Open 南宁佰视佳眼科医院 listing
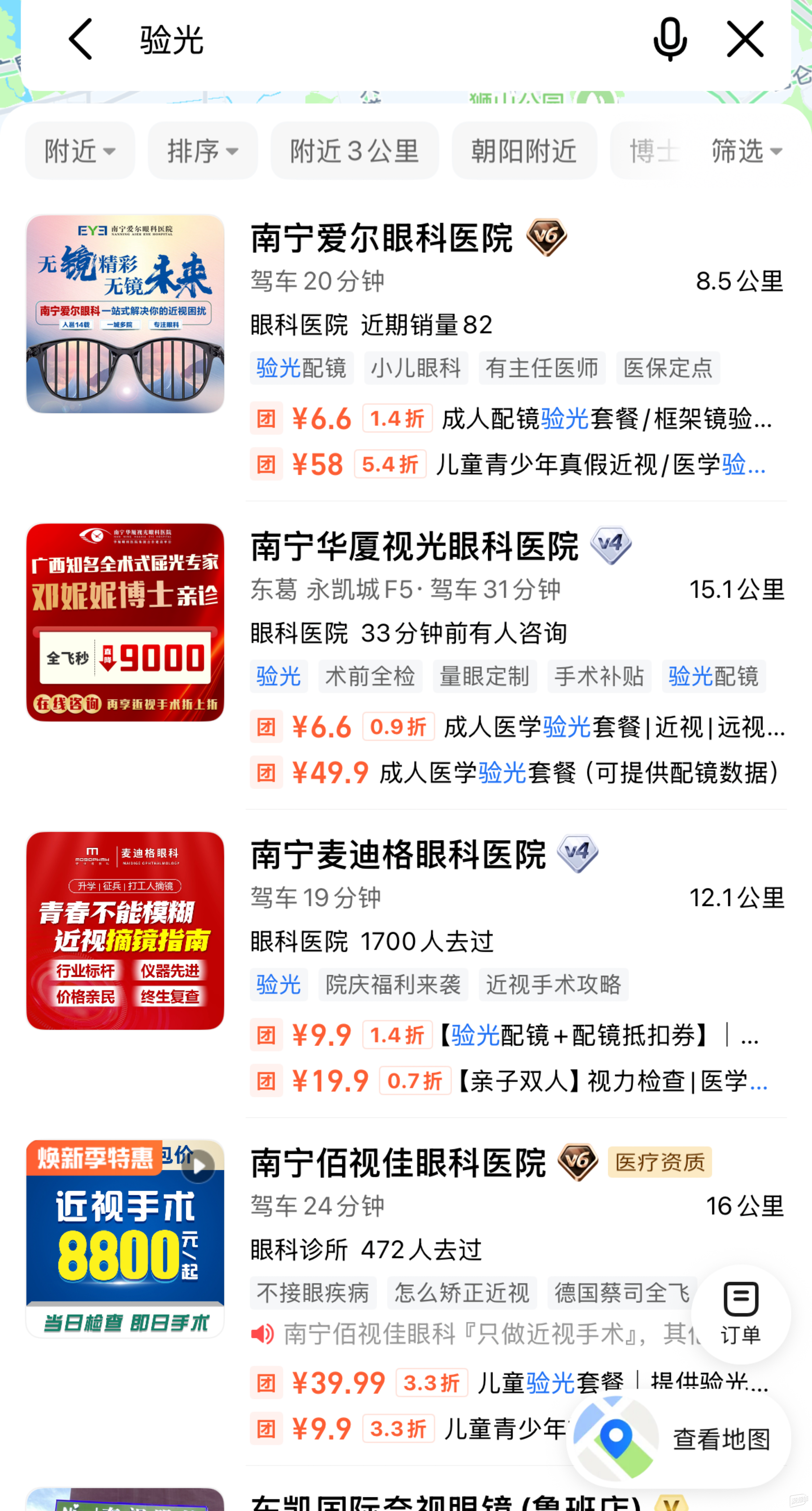812x1511 pixels. pos(398,1163)
